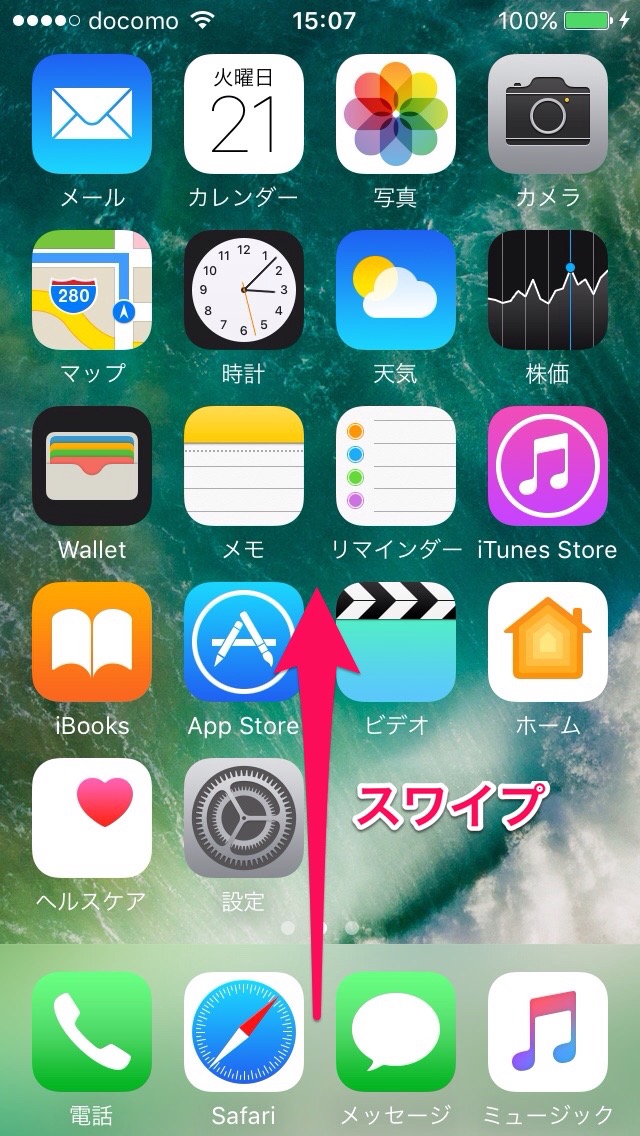640x1136 pixels.
Task: Open the リマインダー (Reminders) app
Action: pos(396,466)
